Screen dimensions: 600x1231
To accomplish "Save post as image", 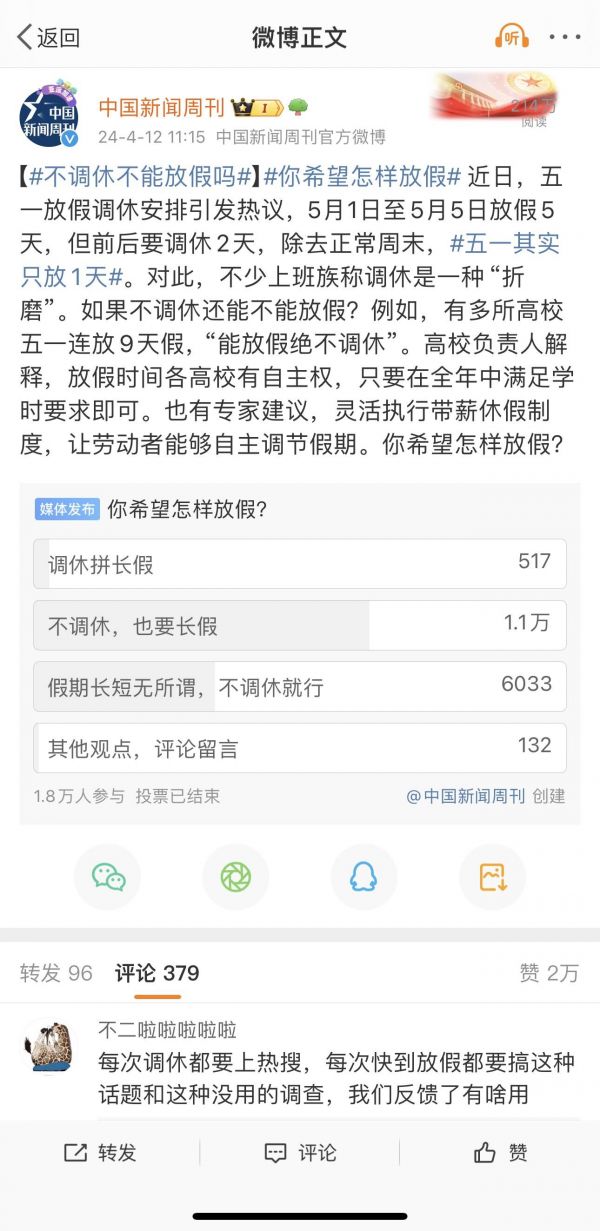I will [x=492, y=877].
